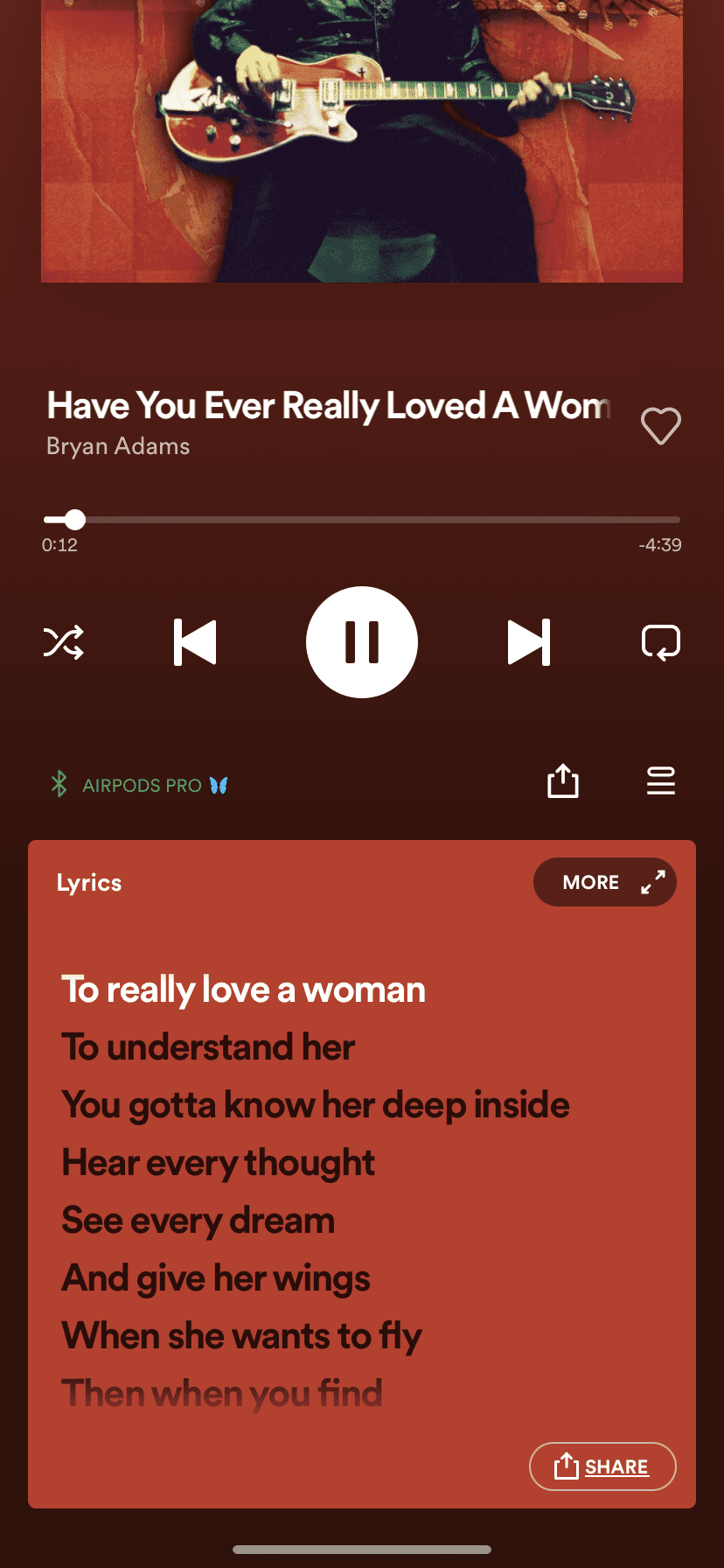Skip to the next track
The width and height of the screenshot is (724, 1568).
(x=529, y=642)
